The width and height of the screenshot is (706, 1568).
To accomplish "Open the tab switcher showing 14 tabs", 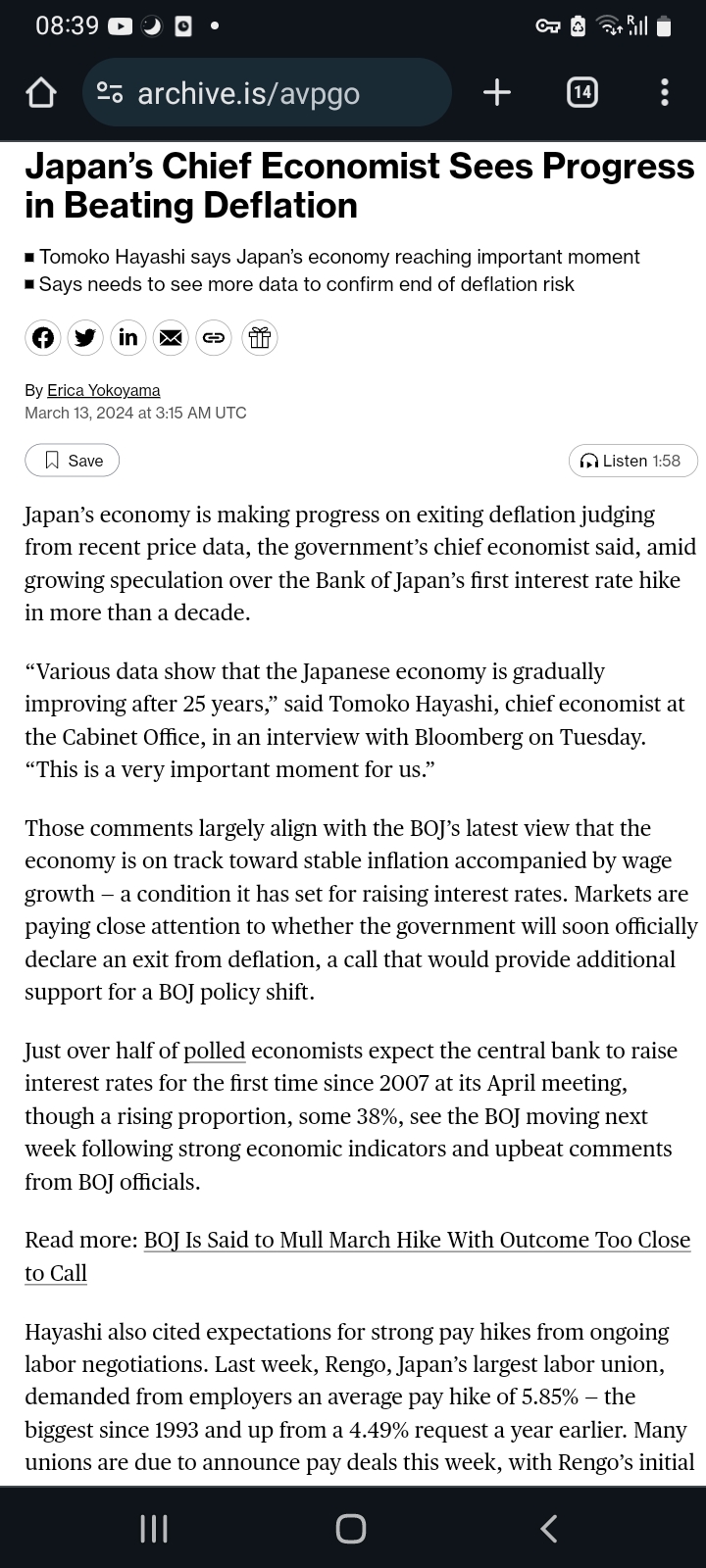I will 581,93.
